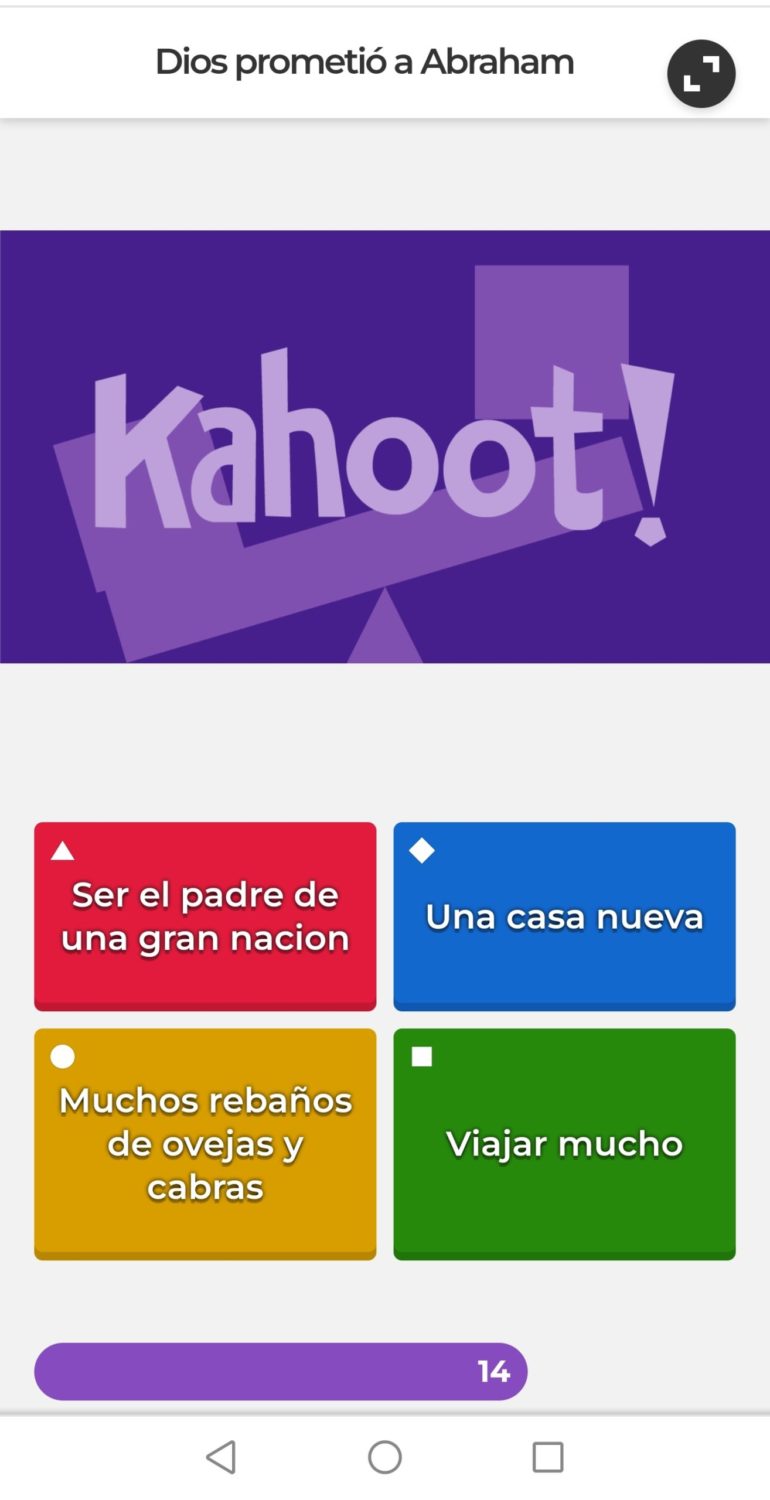Screen dimensions: 770x1500
Task: Select answer Ser el padre de una gran nacion
Action: (x=205, y=916)
